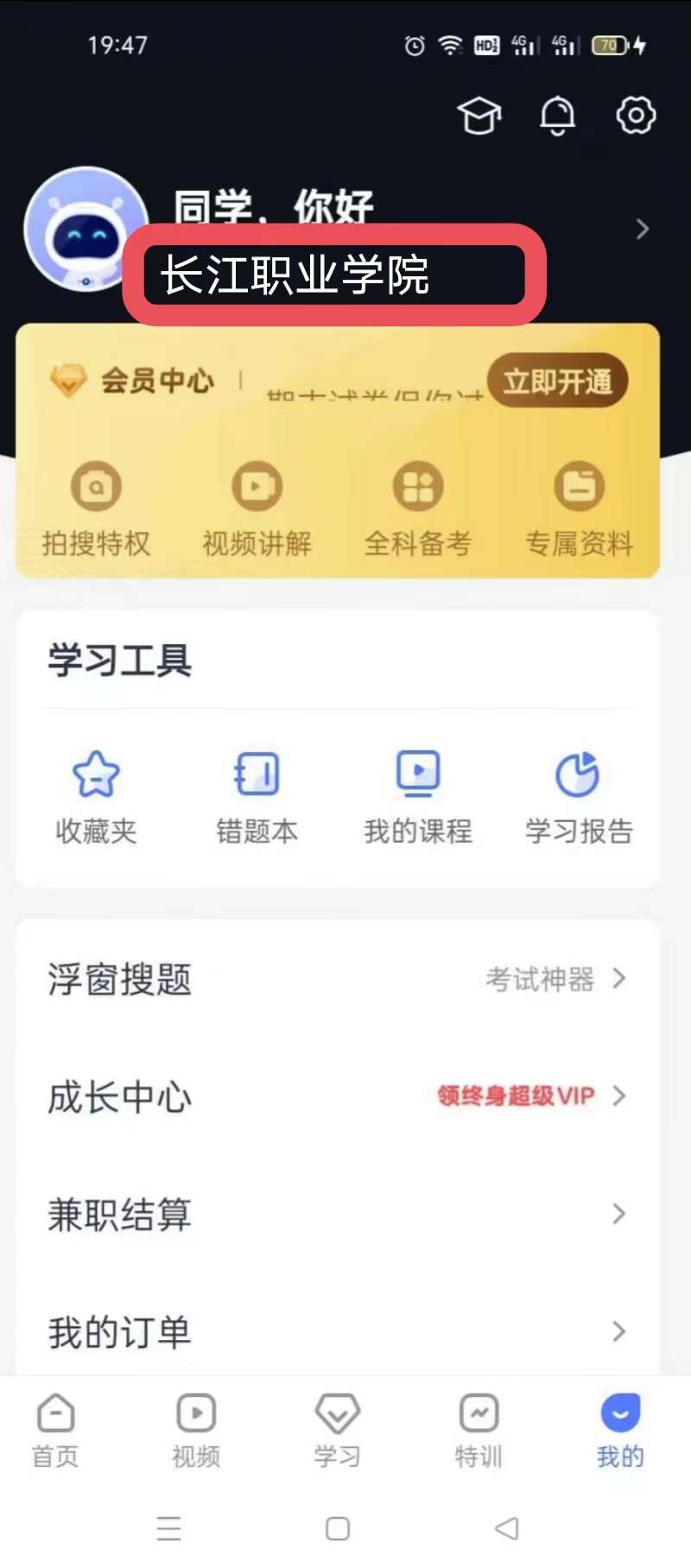
Task: Tap the 立即开通 membership button
Action: point(557,381)
